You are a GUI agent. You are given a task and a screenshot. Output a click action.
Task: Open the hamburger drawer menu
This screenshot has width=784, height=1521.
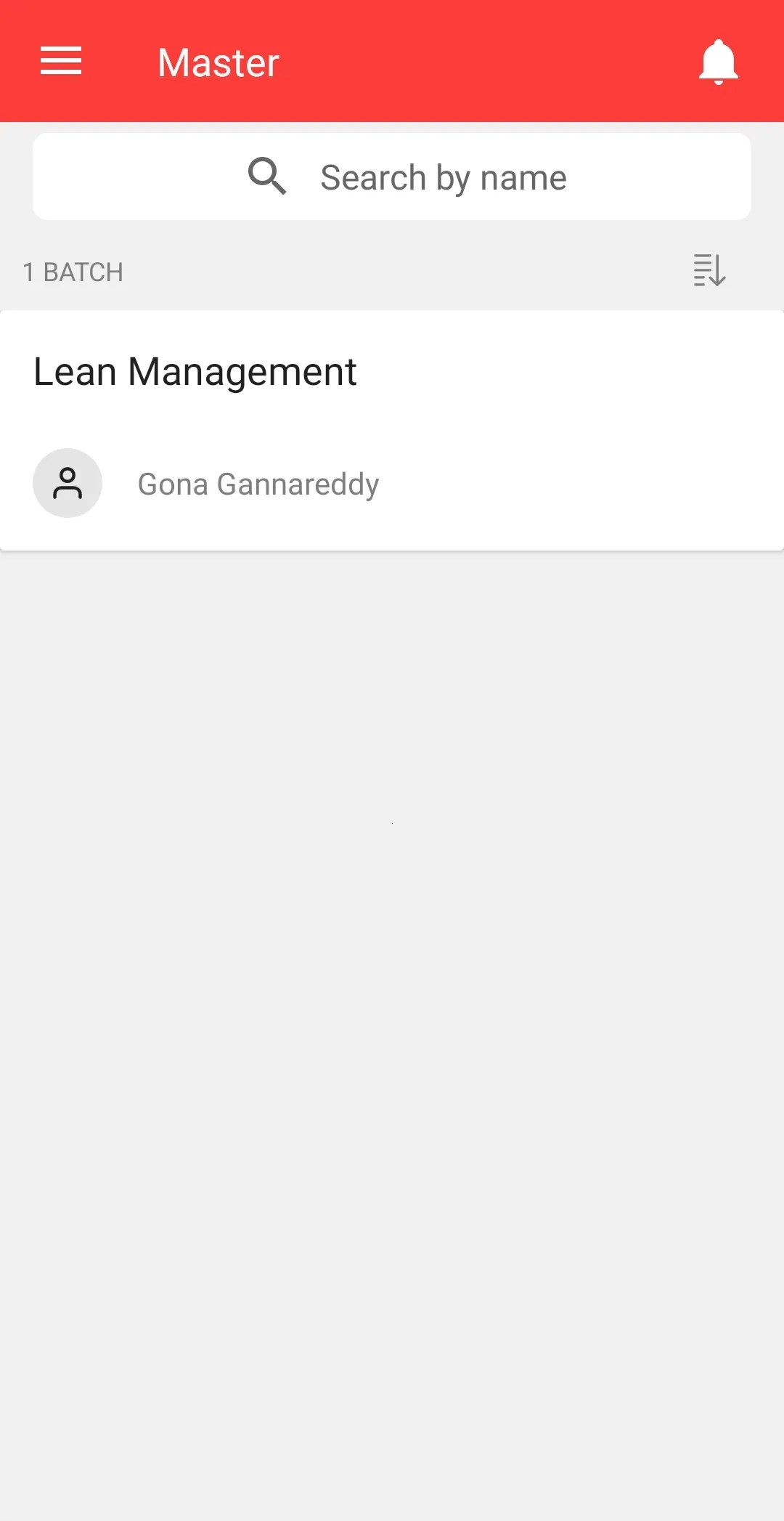point(61,61)
